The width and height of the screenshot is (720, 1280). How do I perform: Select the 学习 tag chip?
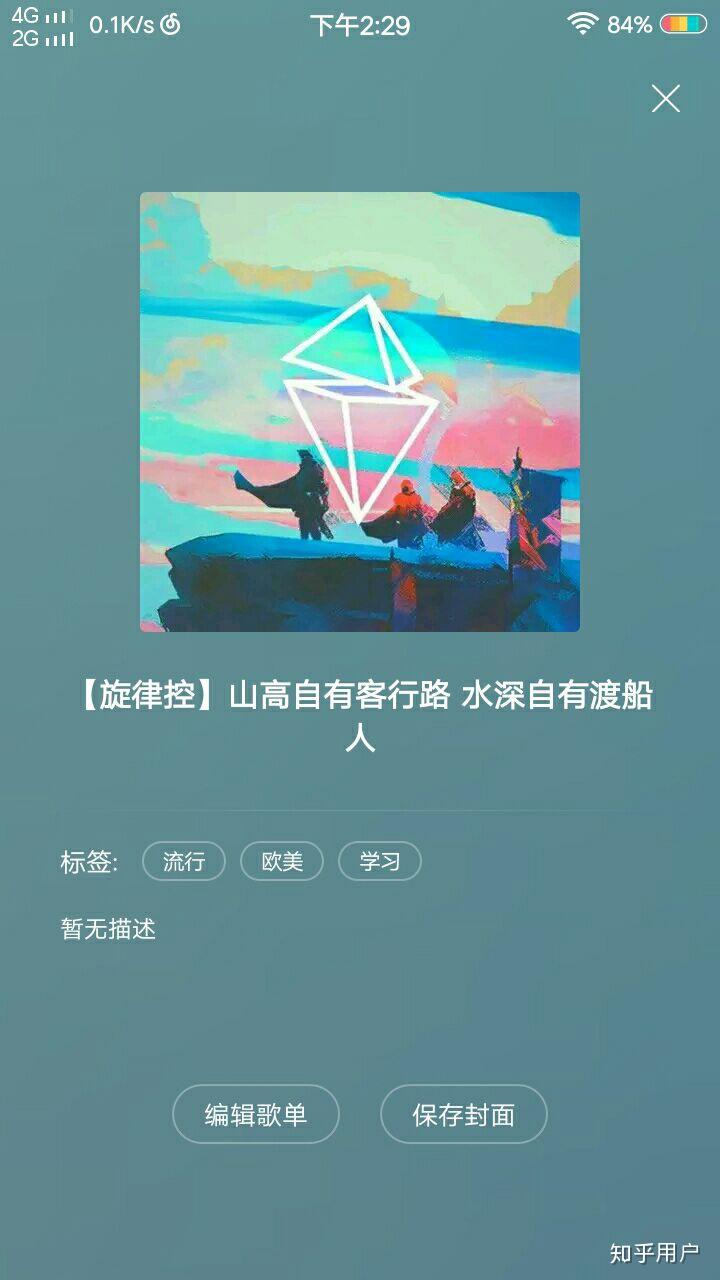pos(380,861)
